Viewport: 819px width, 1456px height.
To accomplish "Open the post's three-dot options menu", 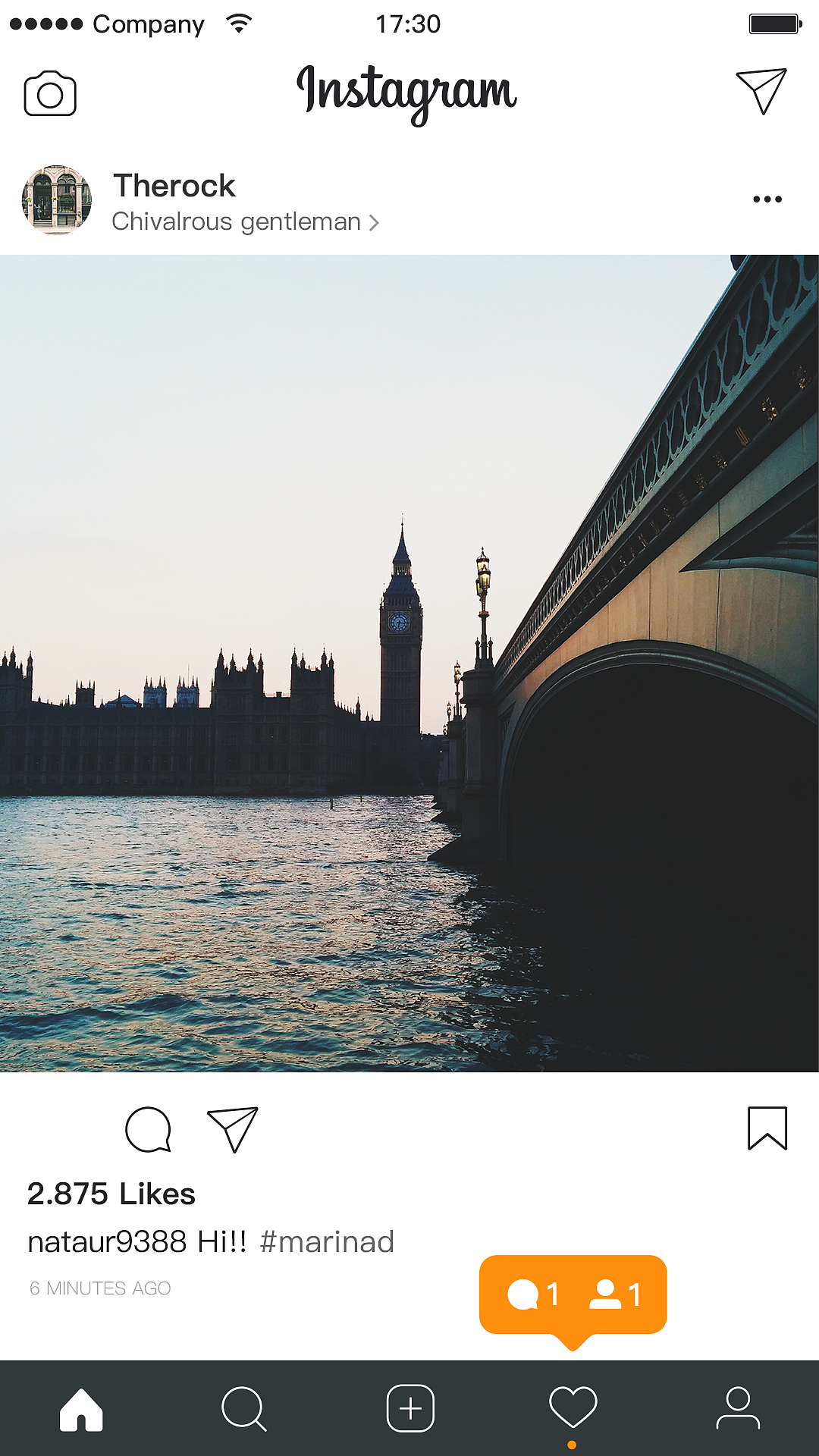I will point(767,199).
